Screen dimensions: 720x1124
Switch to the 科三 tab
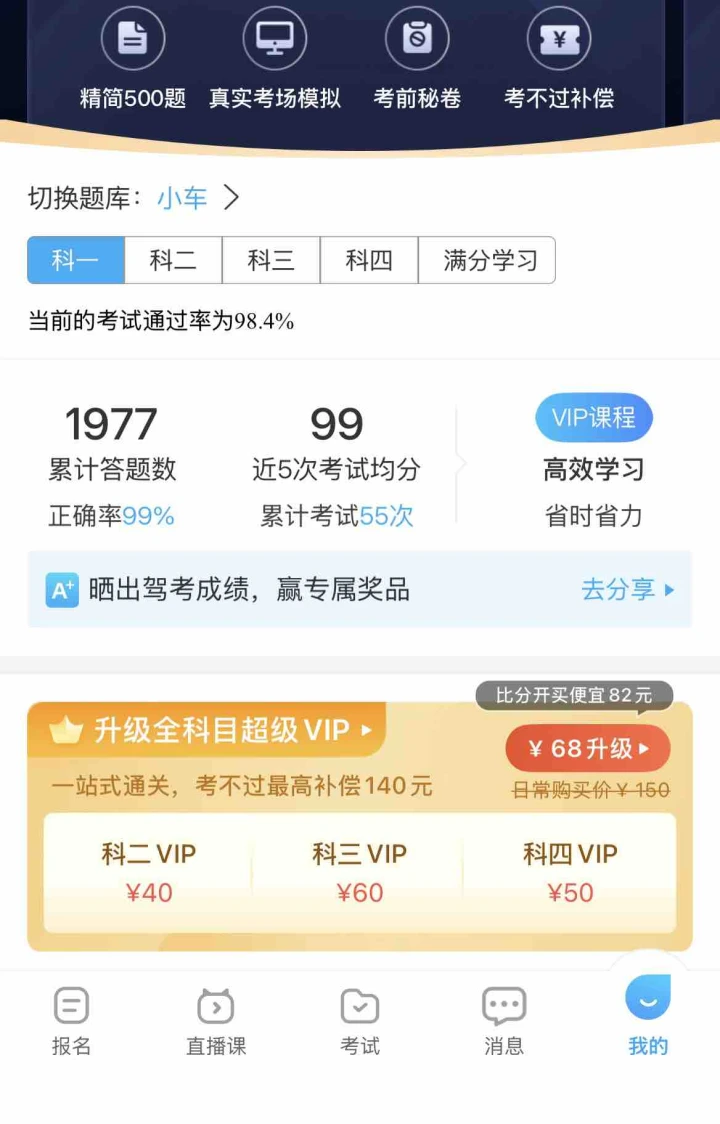[271, 261]
